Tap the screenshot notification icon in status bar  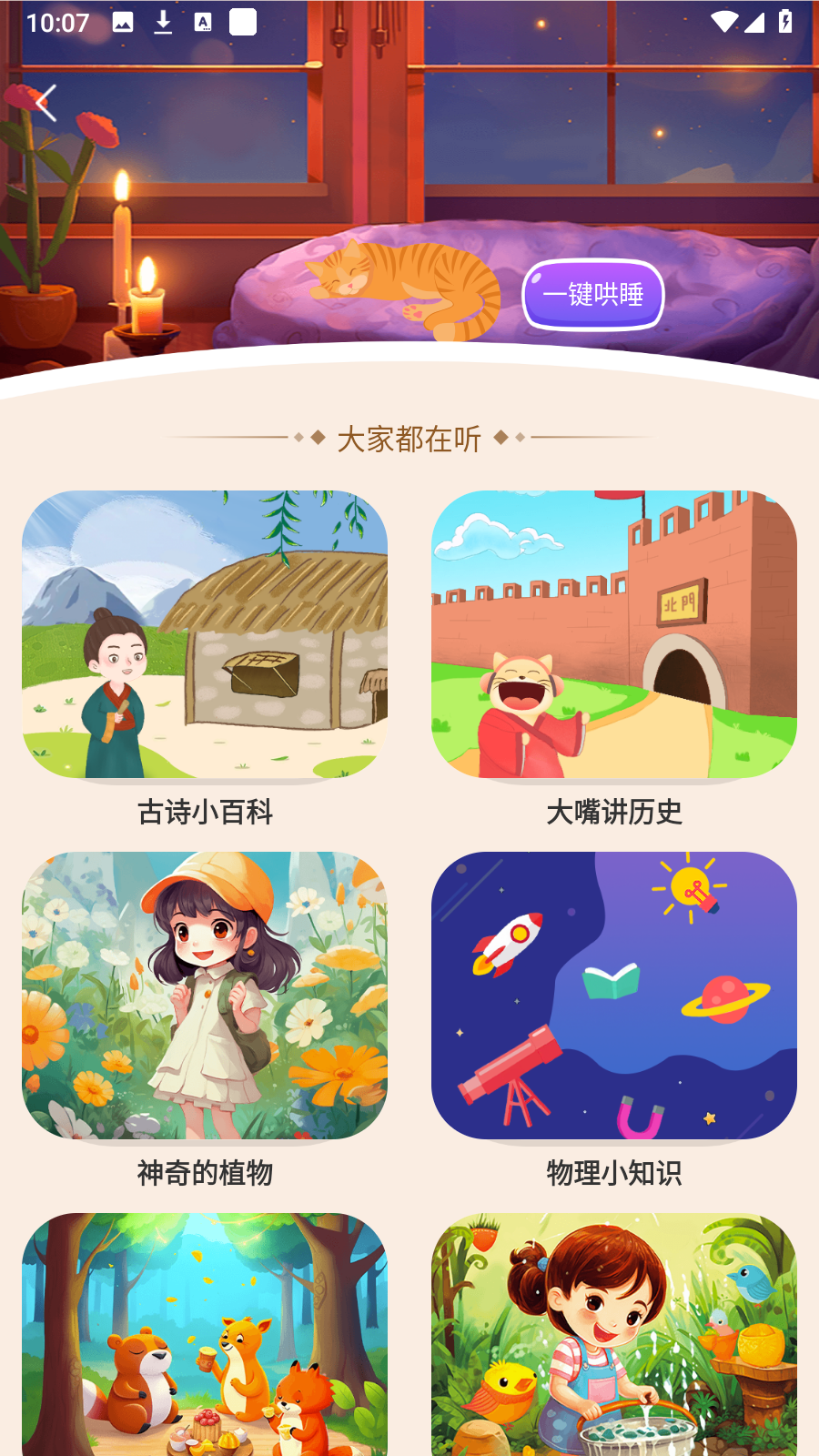pos(203,23)
